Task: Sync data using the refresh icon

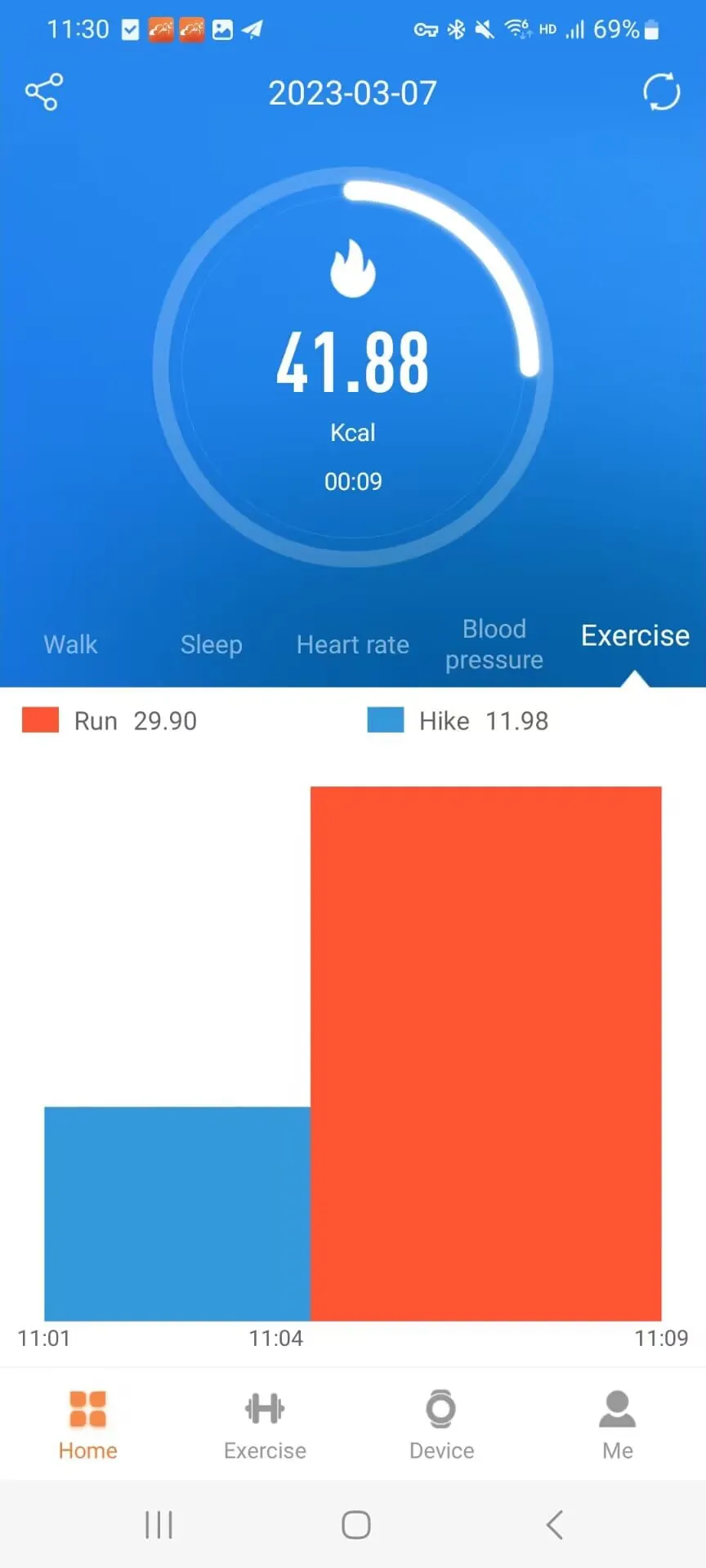Action: coord(661,92)
